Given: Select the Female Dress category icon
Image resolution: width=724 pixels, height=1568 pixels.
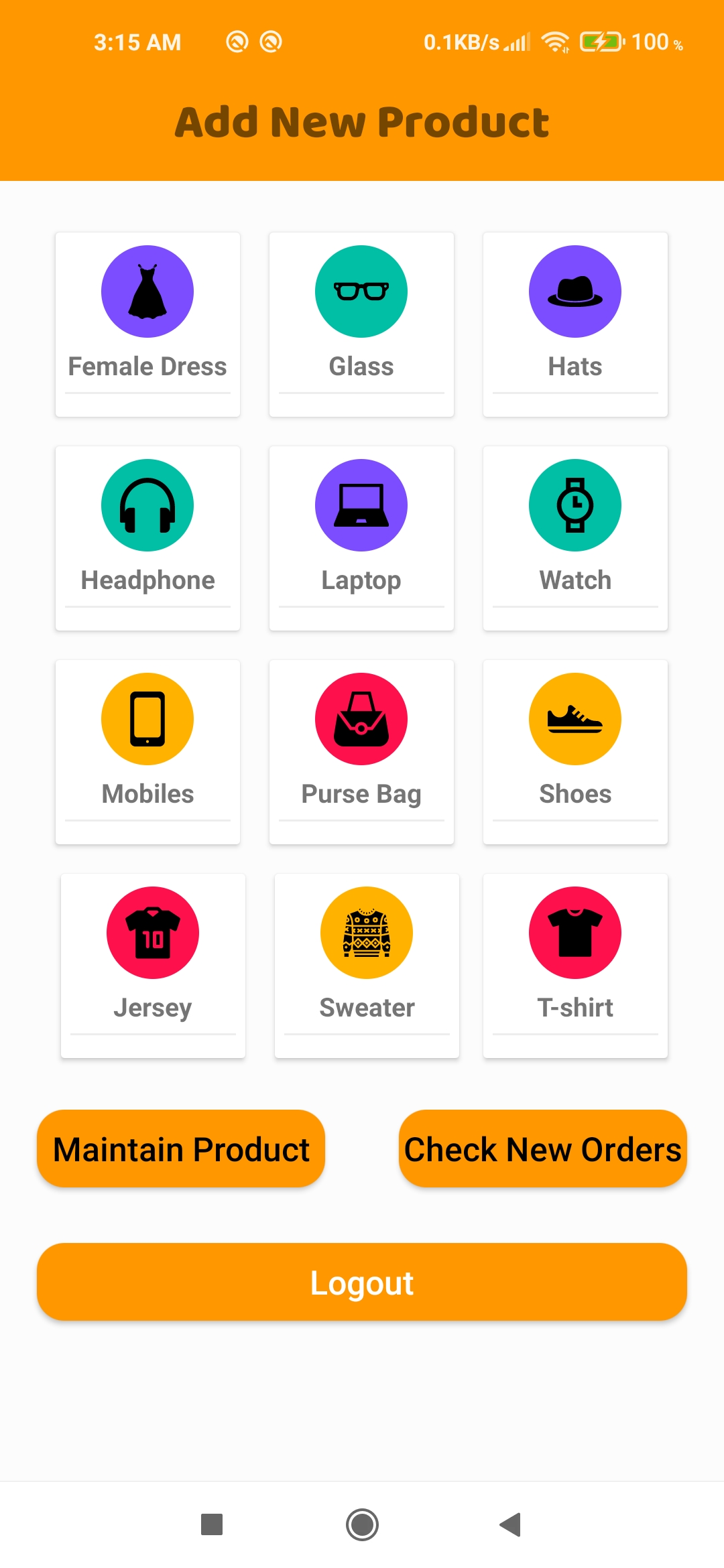Looking at the screenshot, I should pyautogui.click(x=147, y=291).
